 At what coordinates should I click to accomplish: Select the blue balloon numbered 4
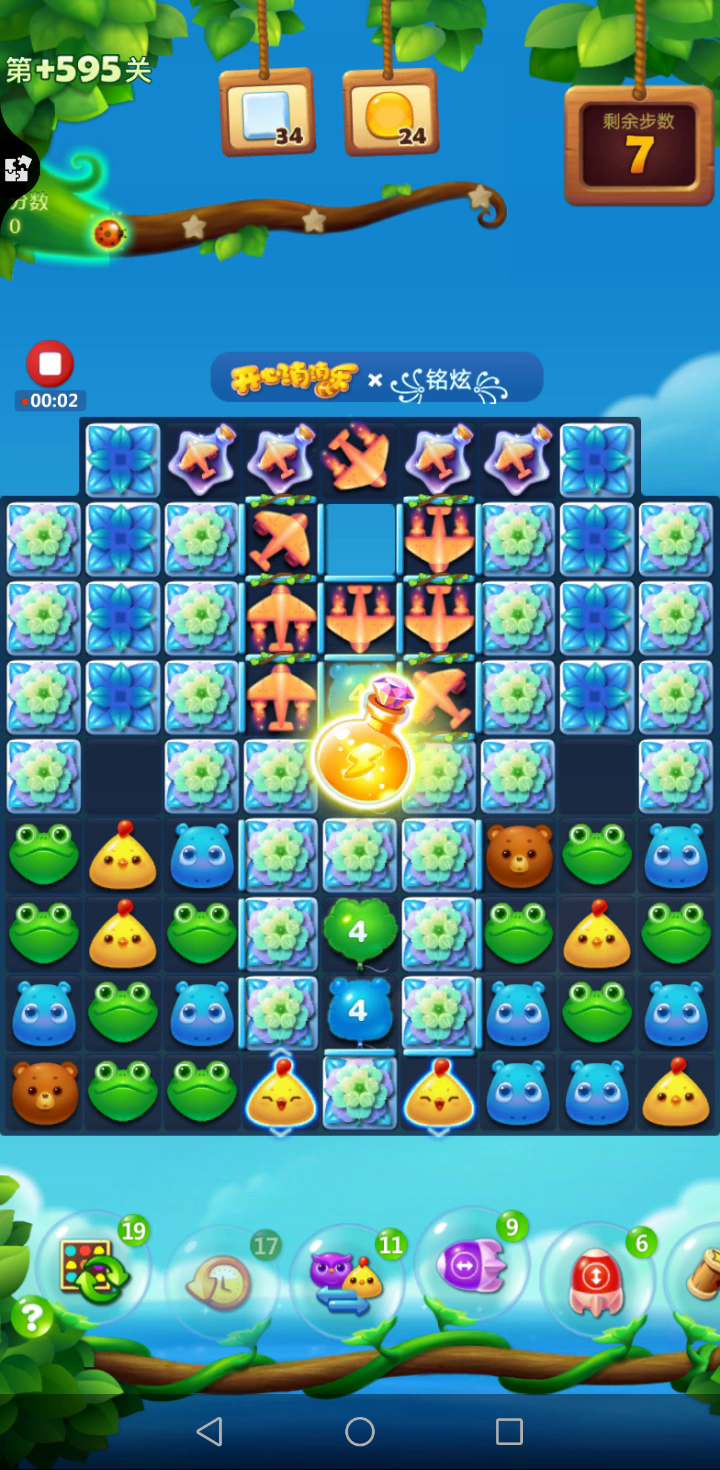point(358,1012)
